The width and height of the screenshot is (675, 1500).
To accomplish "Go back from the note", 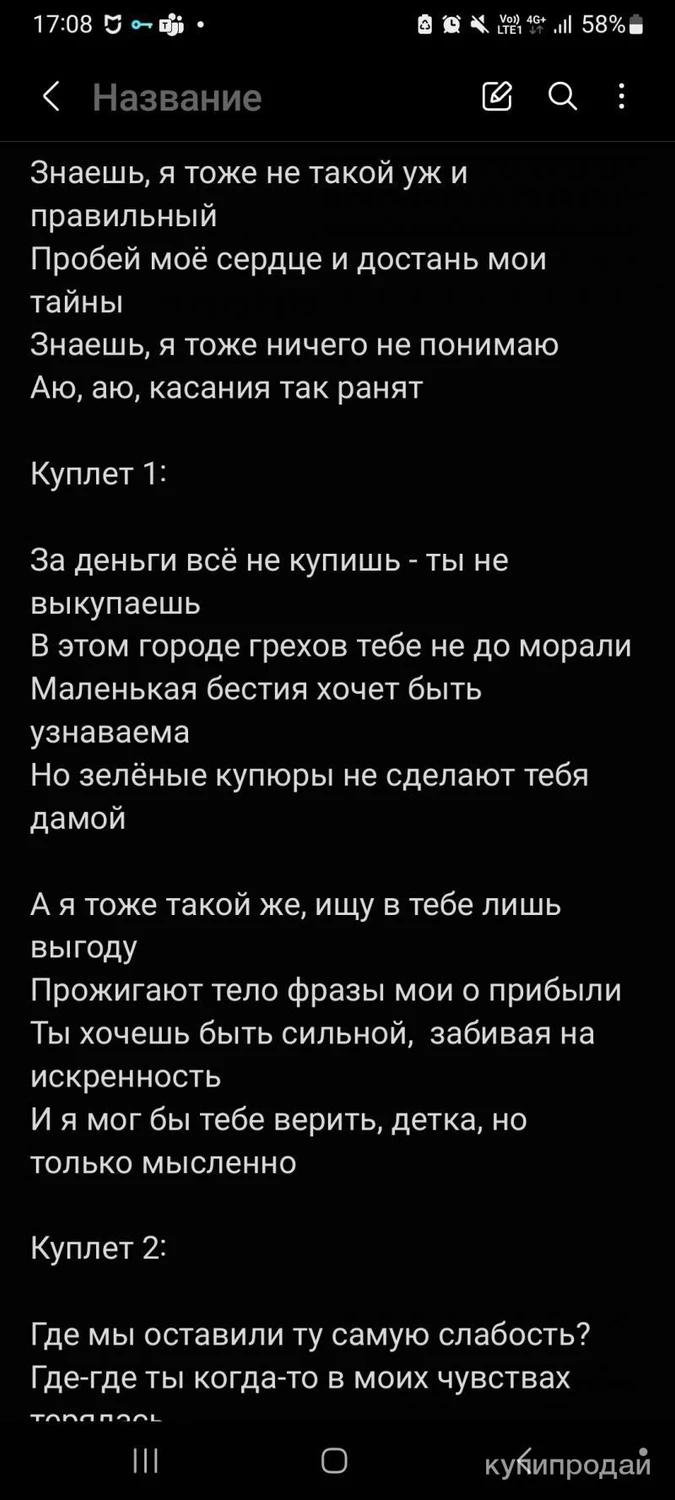I will (51, 97).
